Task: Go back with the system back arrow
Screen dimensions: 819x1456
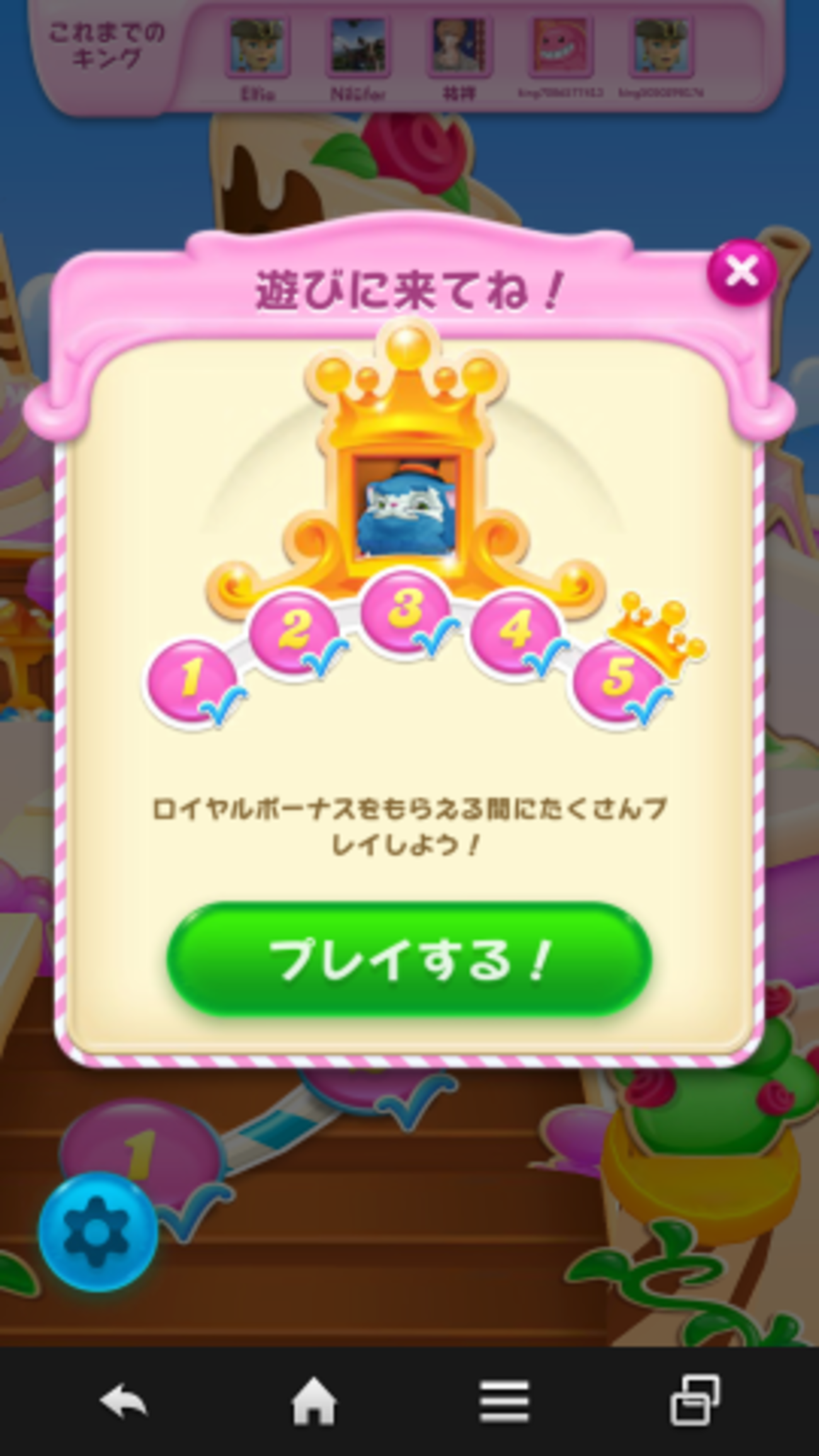Action: coord(123,1402)
